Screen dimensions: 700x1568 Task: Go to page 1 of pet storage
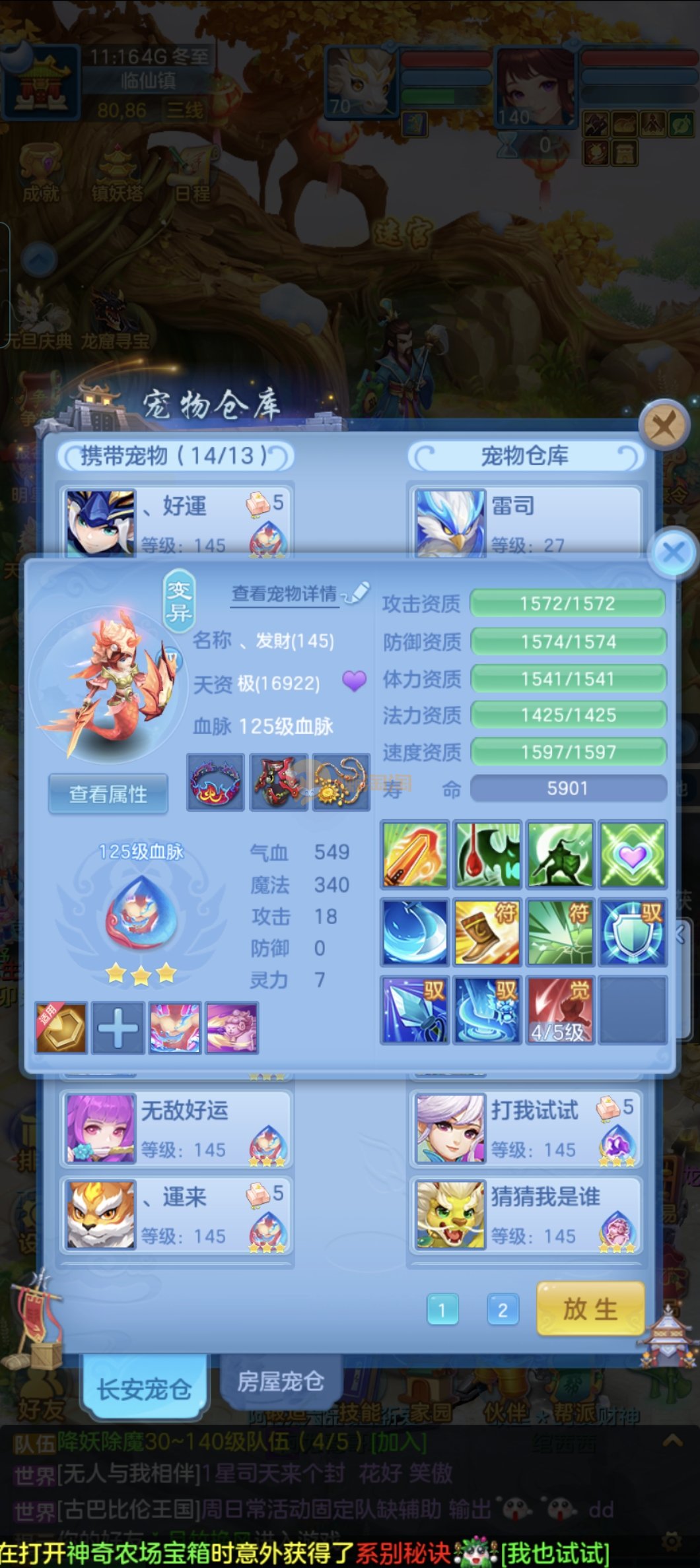(442, 1310)
